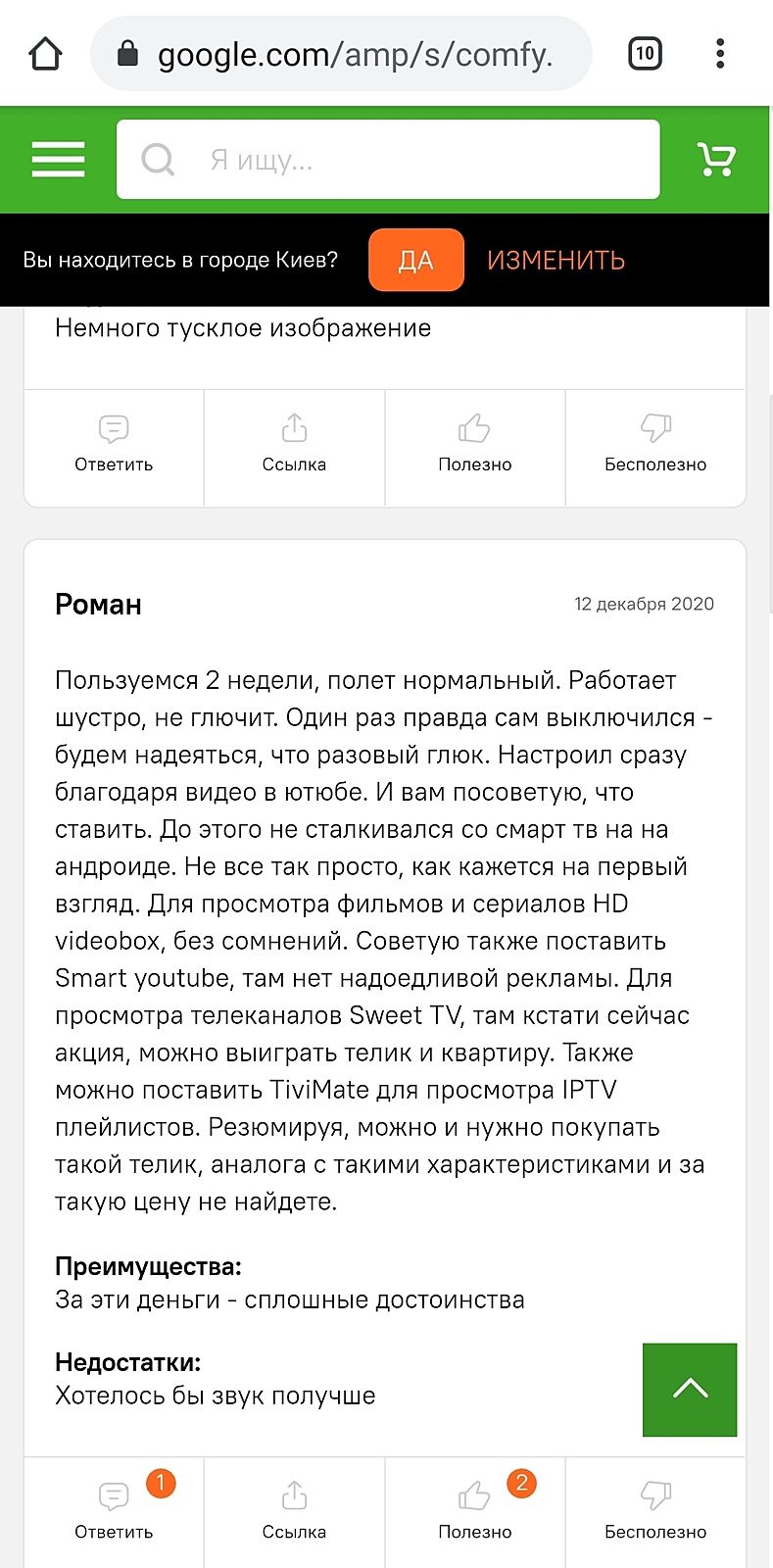Open the browser overflow menu
The width and height of the screenshot is (773, 1568).
720,53
